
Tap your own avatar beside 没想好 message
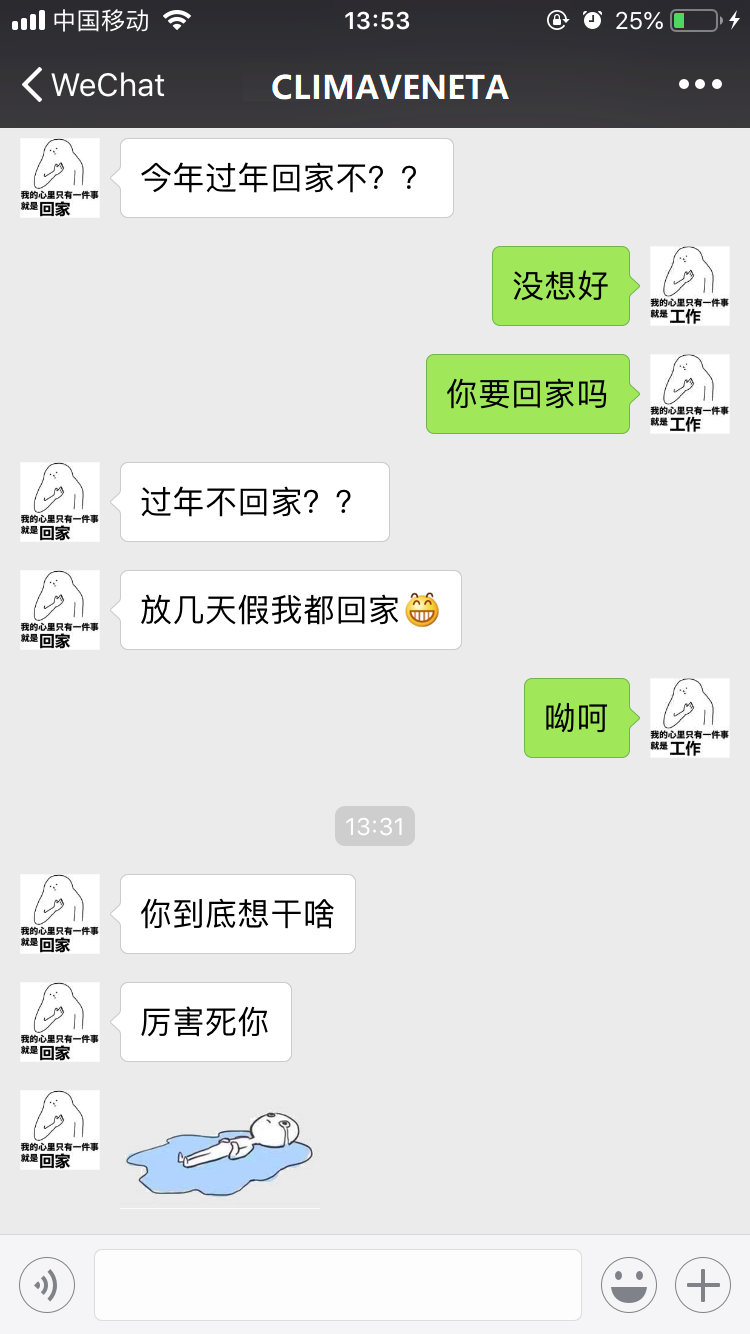point(689,285)
